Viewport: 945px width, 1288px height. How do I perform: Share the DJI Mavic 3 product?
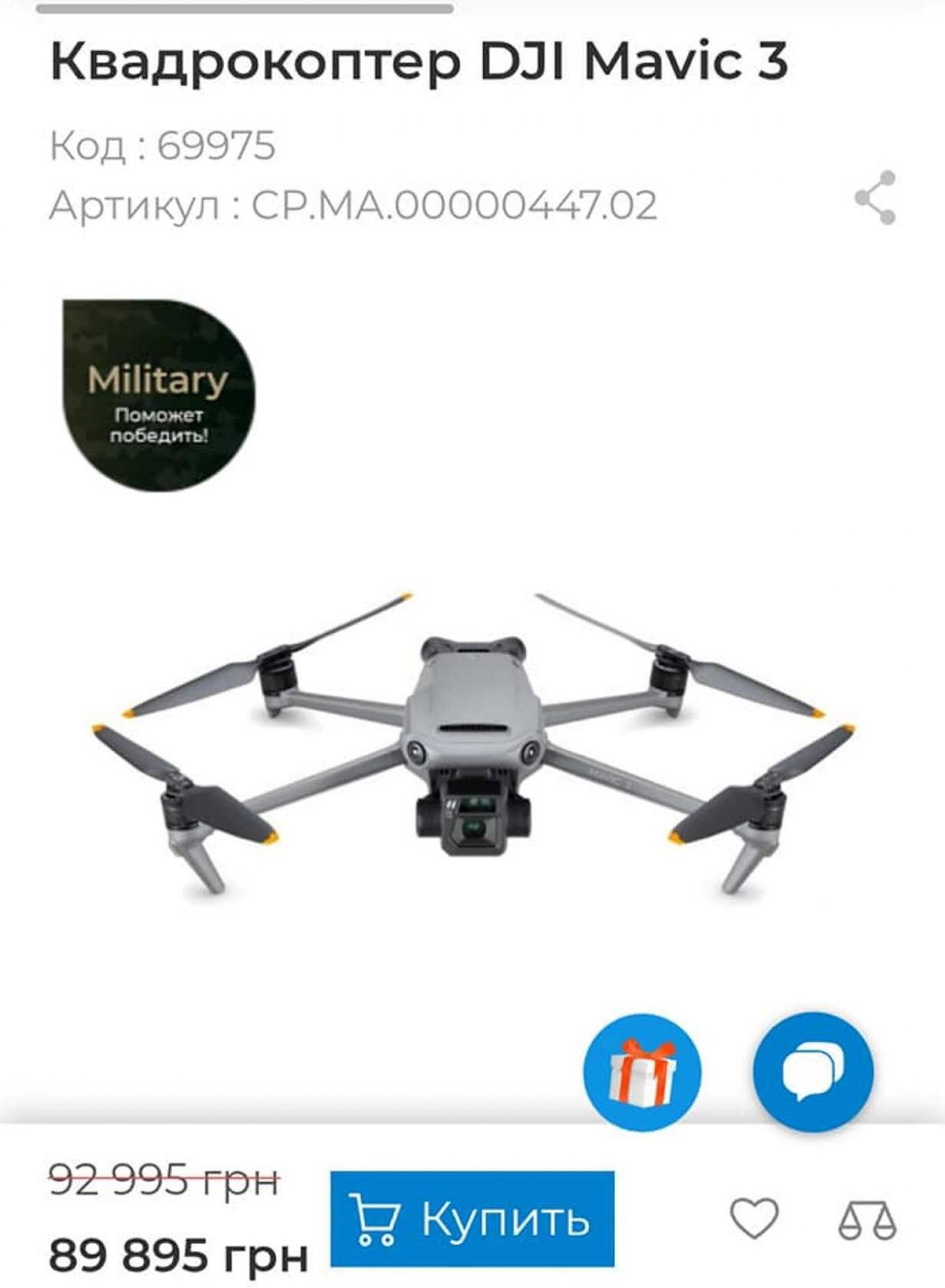pos(875,198)
